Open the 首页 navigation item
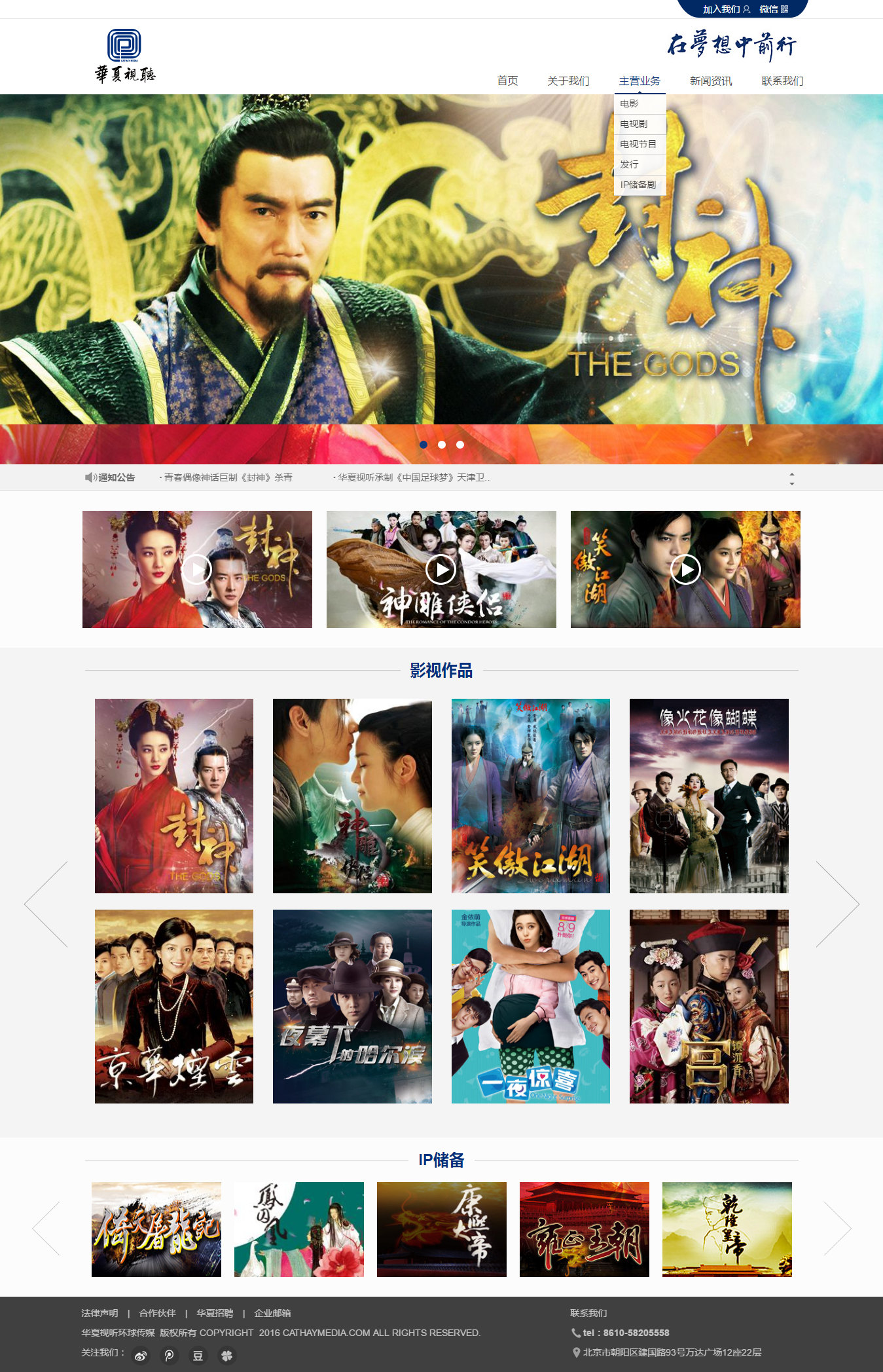Image resolution: width=883 pixels, height=1372 pixels. [507, 81]
